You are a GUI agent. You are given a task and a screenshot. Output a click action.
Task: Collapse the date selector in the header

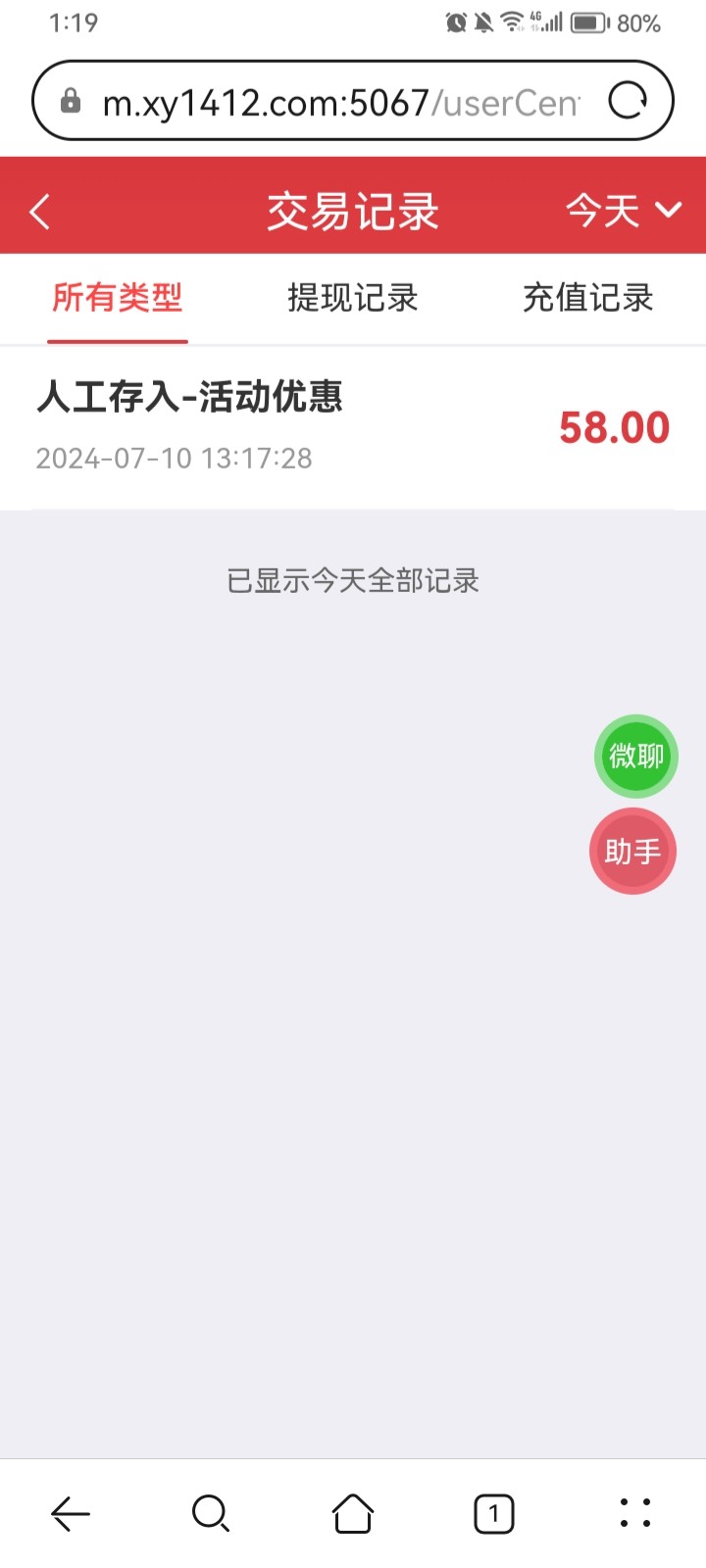(x=623, y=210)
